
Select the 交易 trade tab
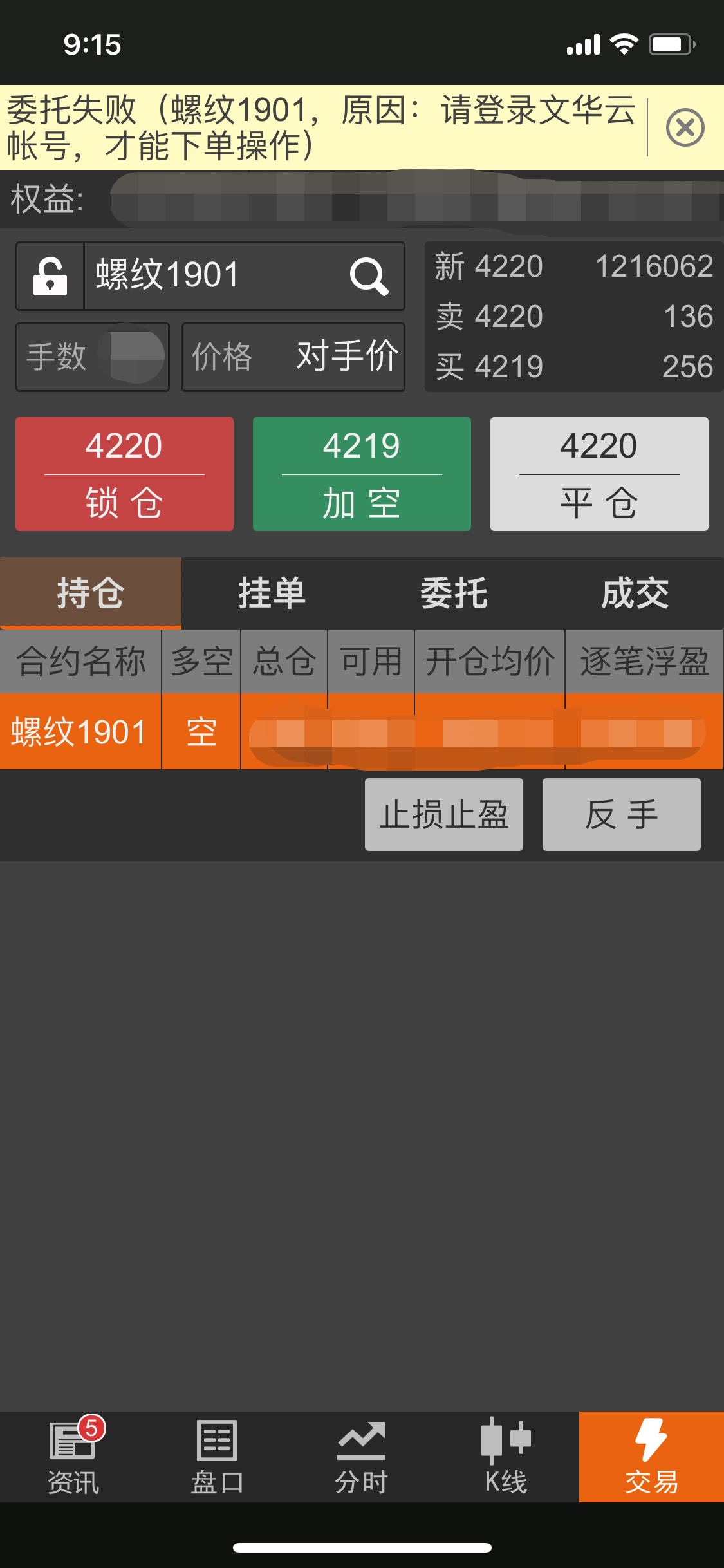(651, 1457)
